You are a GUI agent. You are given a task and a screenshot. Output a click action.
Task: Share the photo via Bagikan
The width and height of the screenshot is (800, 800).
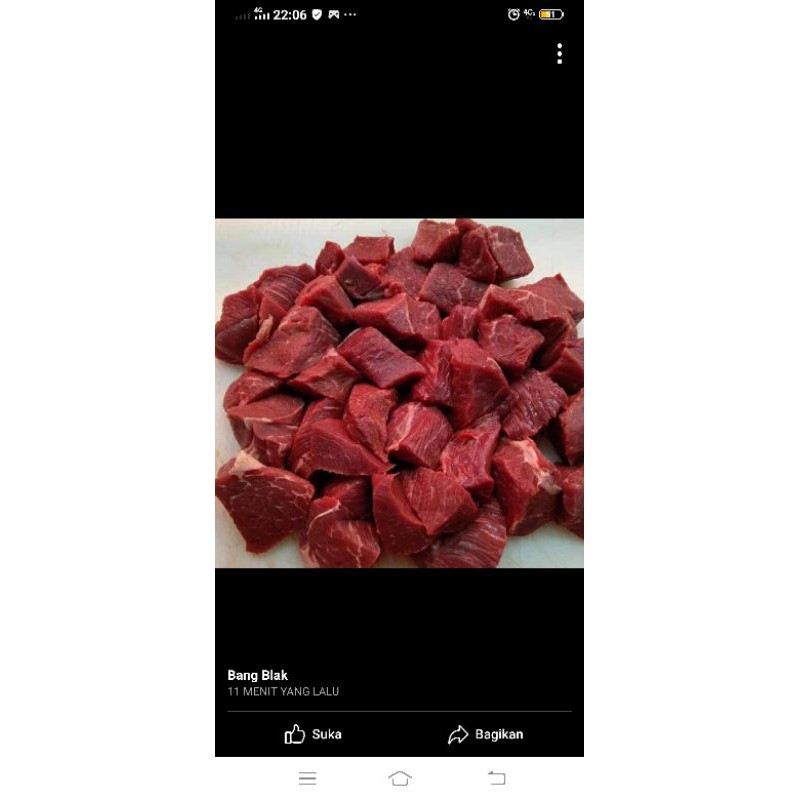point(485,734)
